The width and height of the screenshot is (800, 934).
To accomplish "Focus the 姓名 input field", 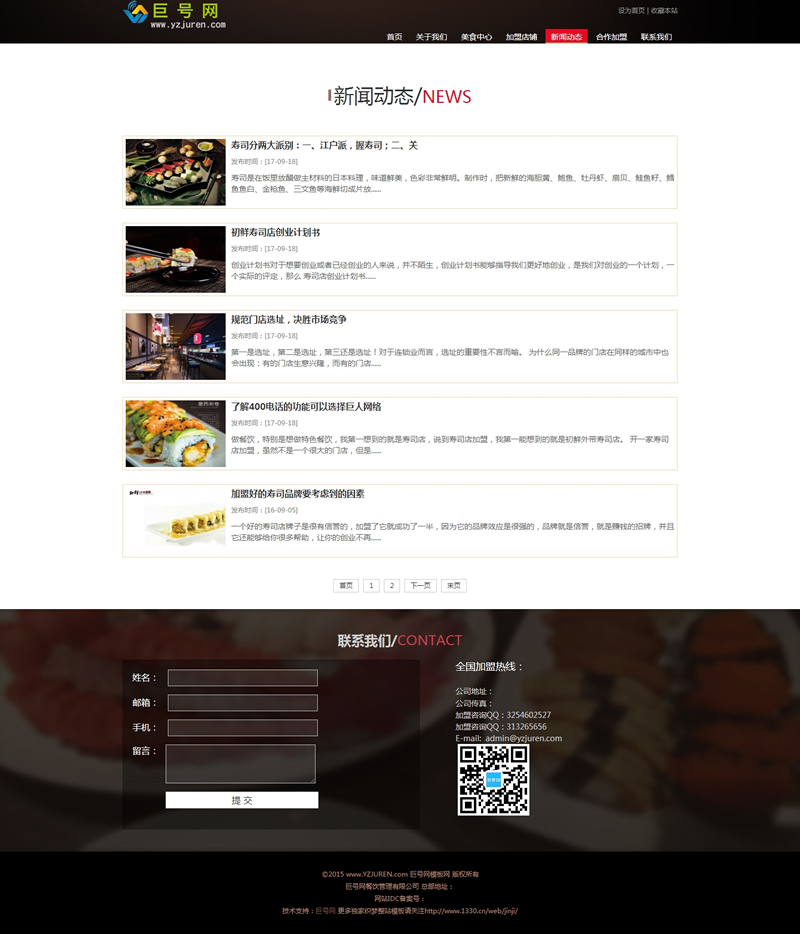I will 242,678.
